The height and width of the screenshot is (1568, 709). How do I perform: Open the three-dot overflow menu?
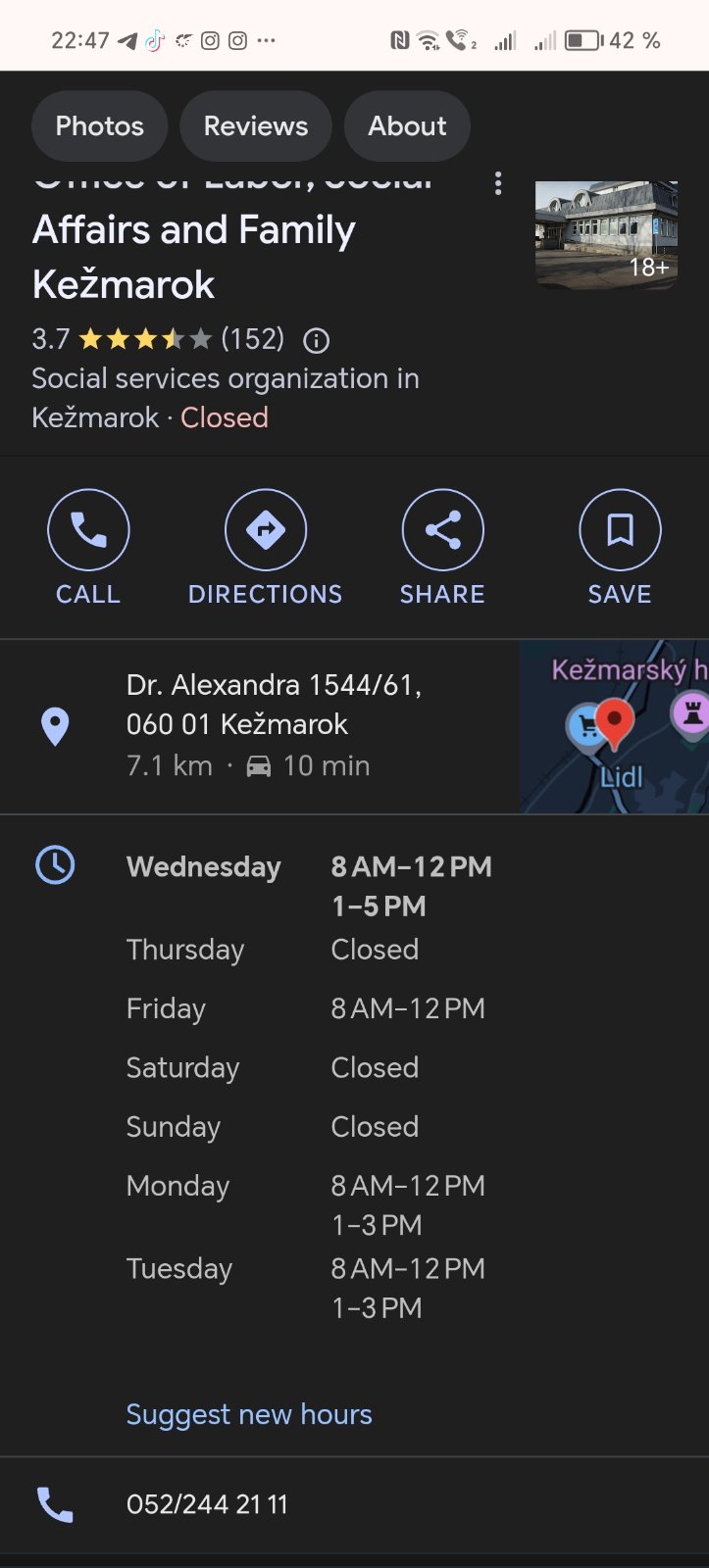[498, 184]
